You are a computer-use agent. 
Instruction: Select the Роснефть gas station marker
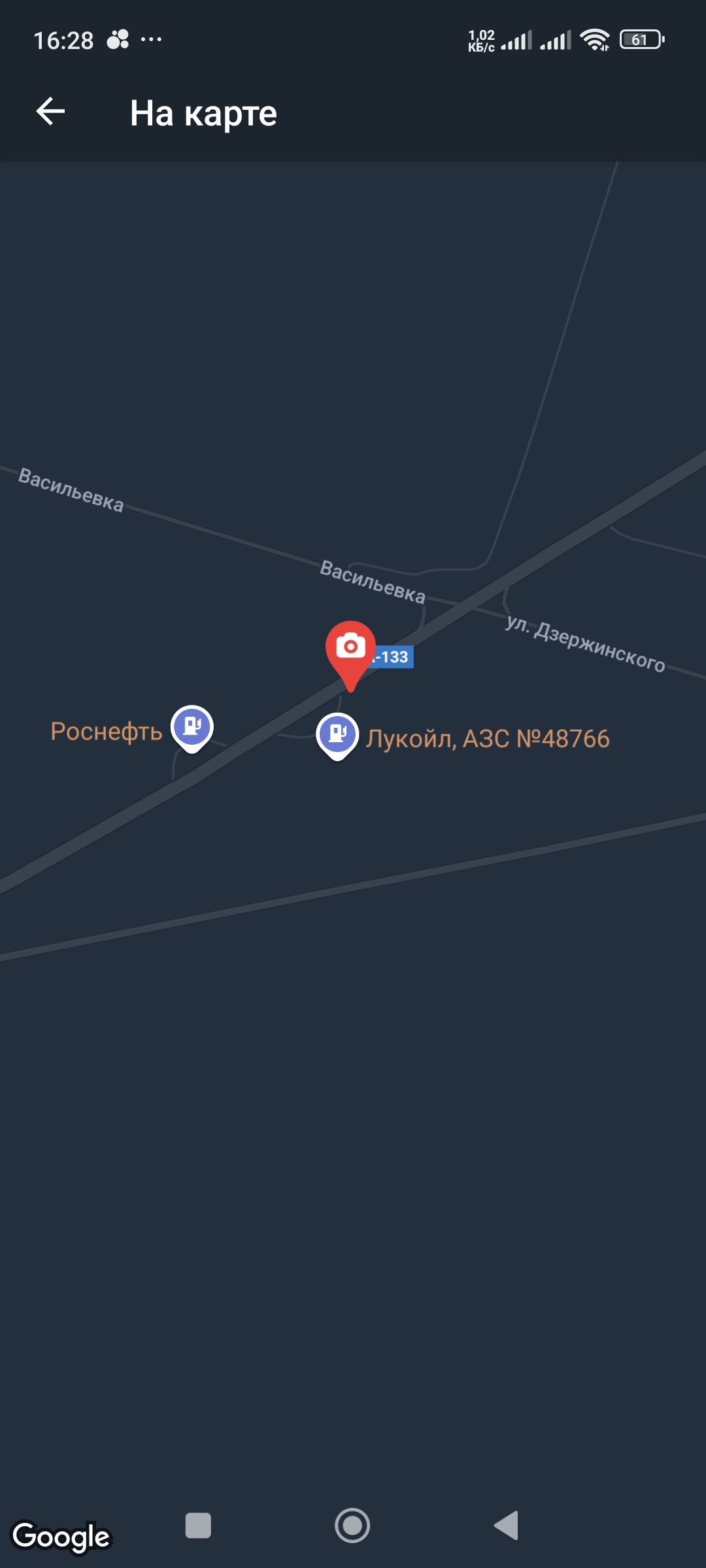click(192, 729)
